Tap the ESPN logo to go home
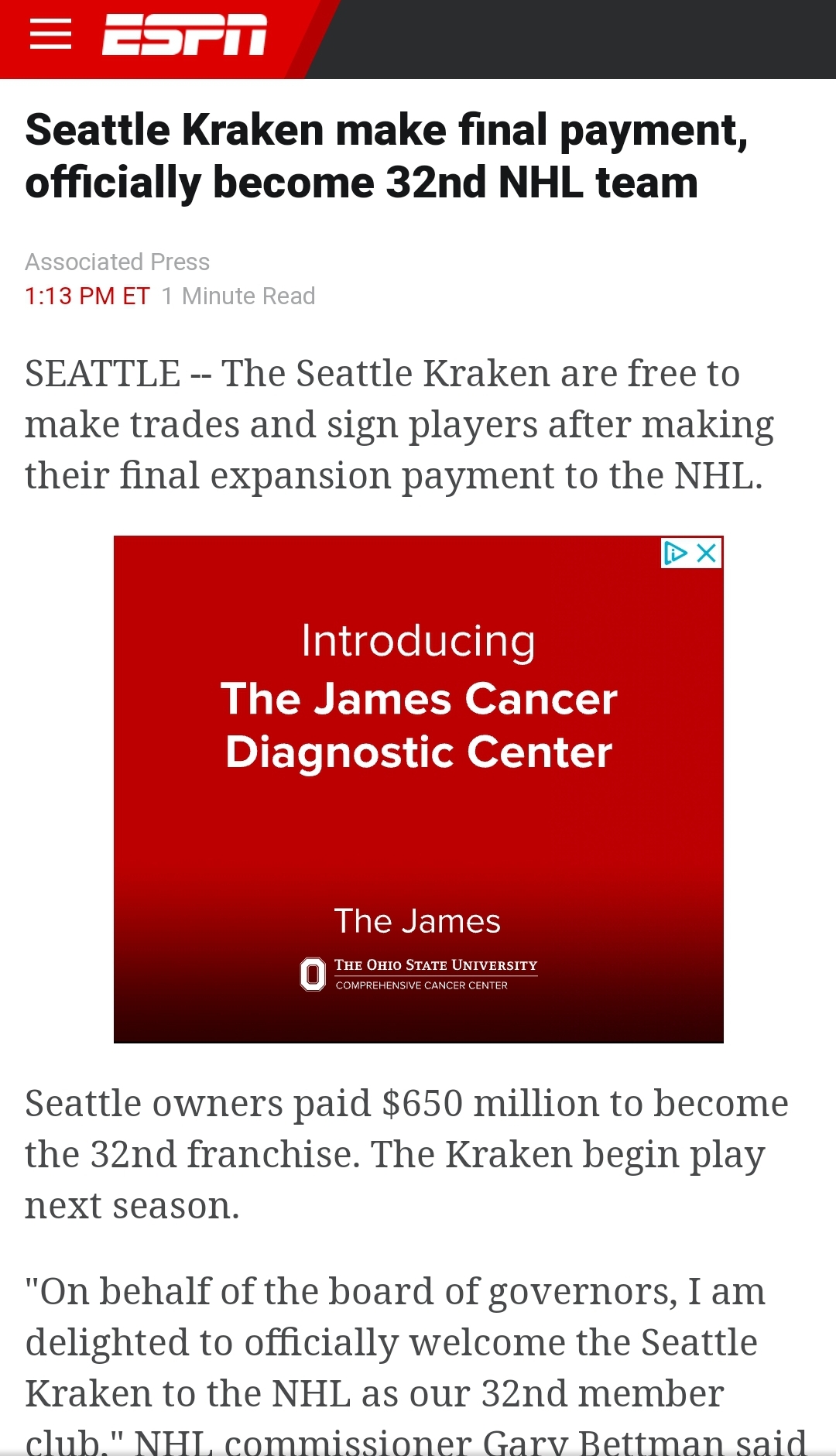The height and width of the screenshot is (1456, 836). (x=185, y=35)
